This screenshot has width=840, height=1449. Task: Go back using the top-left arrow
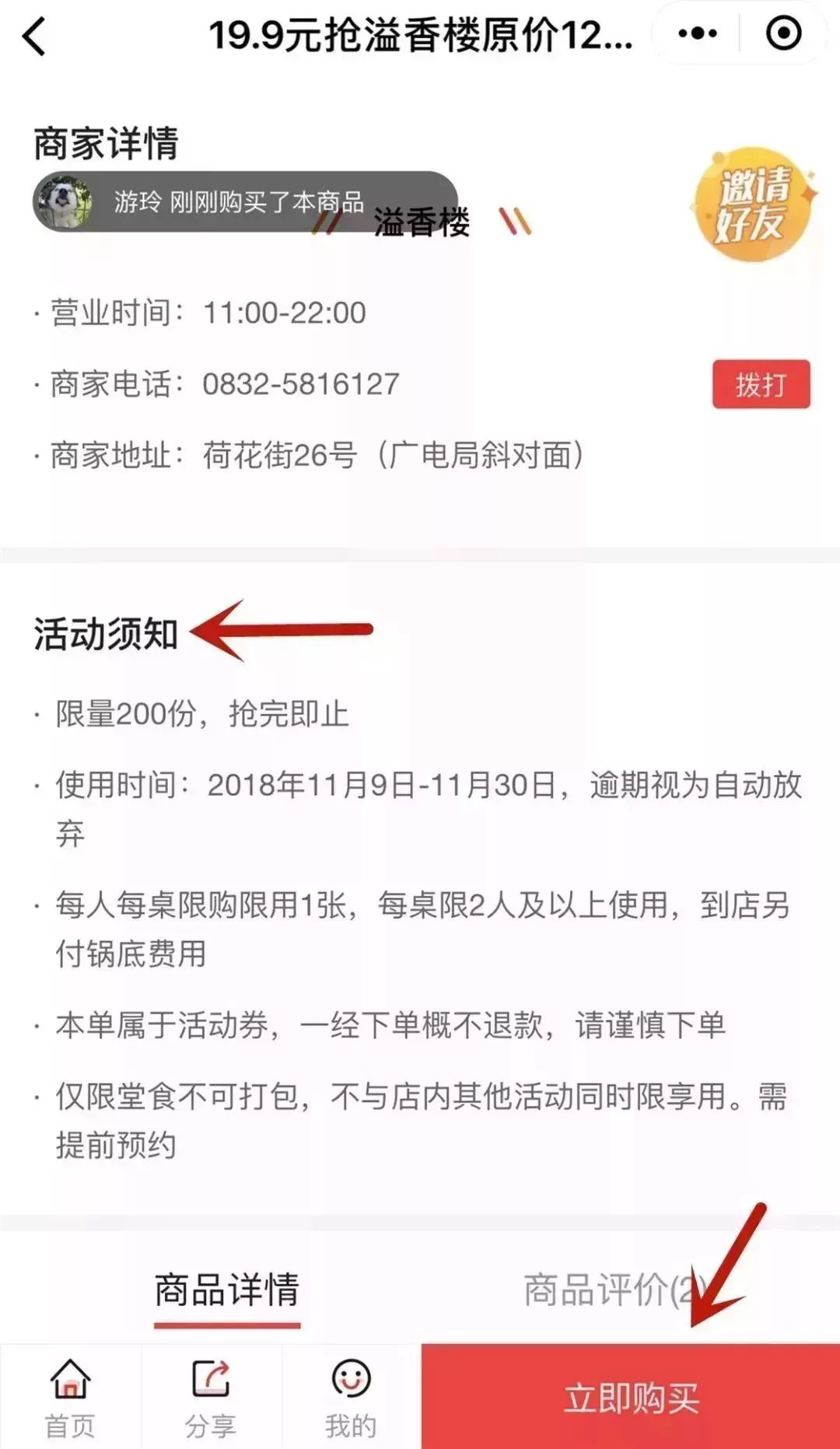point(35,36)
